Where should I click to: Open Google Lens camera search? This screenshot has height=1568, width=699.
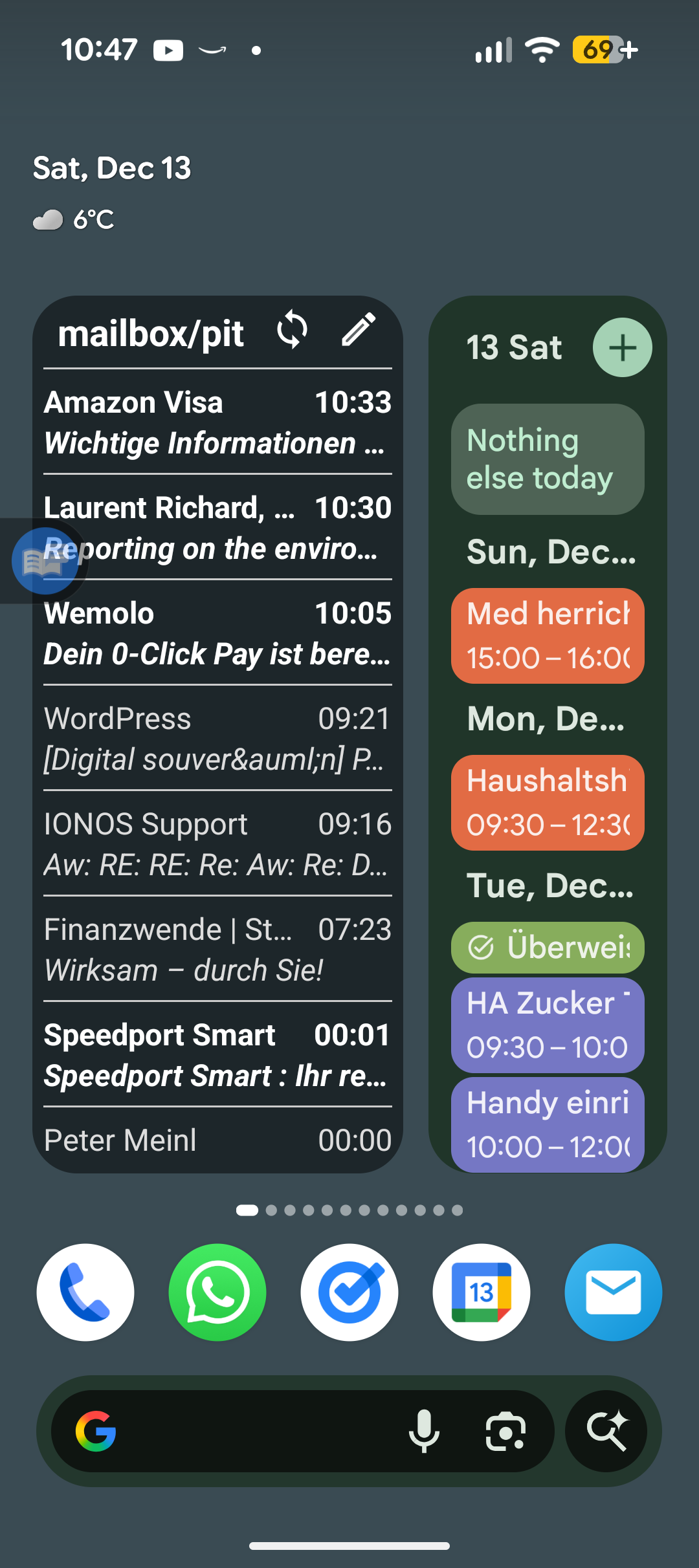505,1431
